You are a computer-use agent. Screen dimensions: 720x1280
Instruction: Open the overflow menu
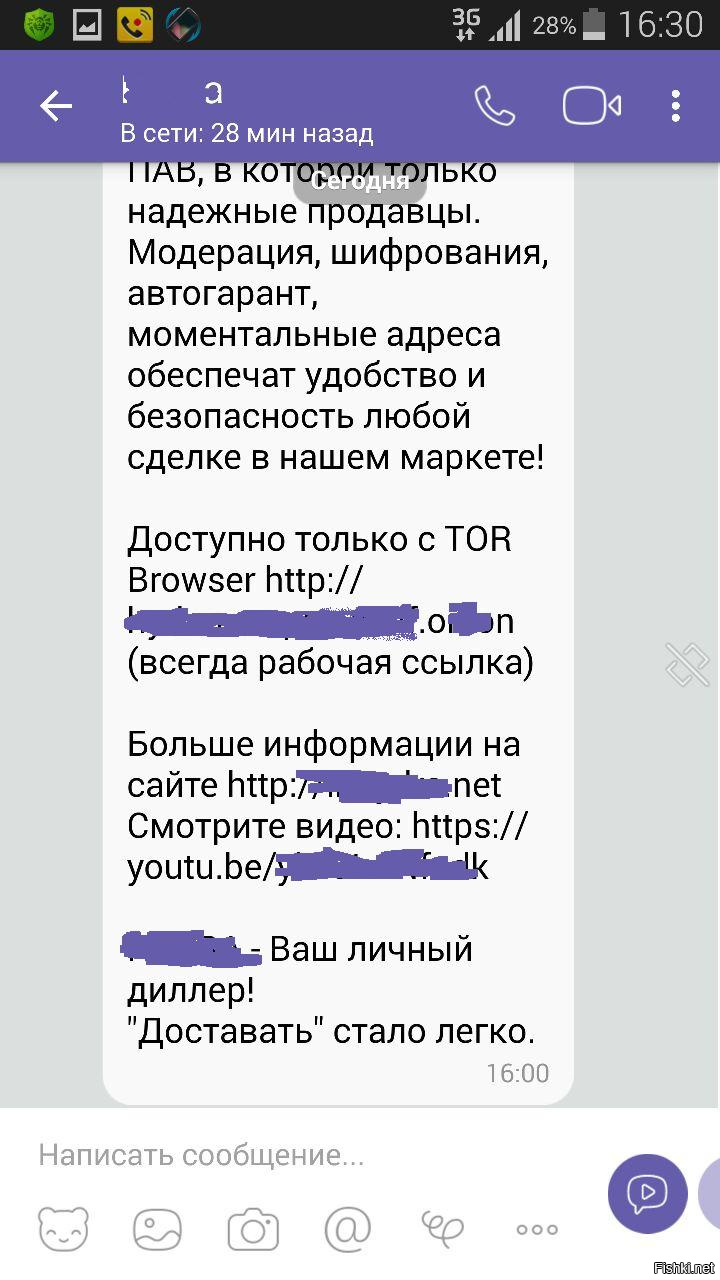pos(676,106)
